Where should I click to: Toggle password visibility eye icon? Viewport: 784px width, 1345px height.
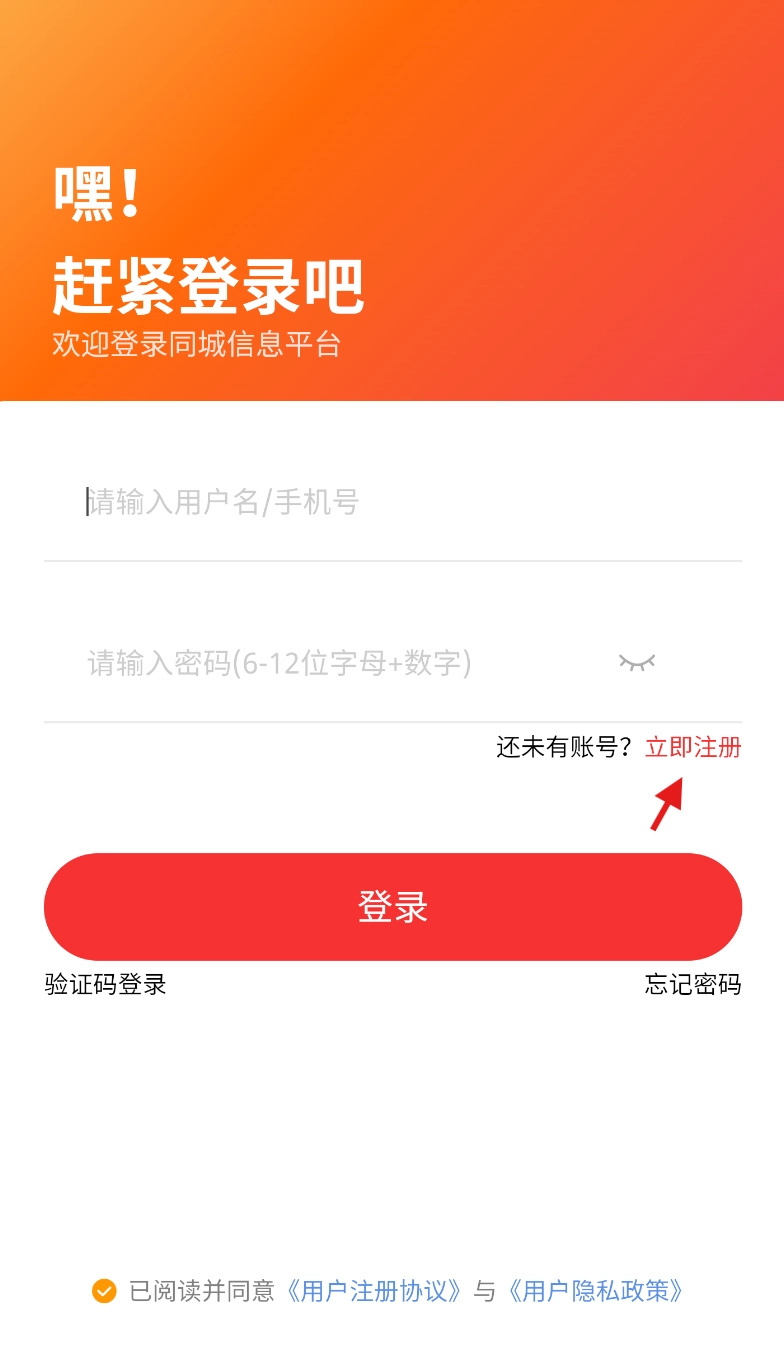[637, 662]
